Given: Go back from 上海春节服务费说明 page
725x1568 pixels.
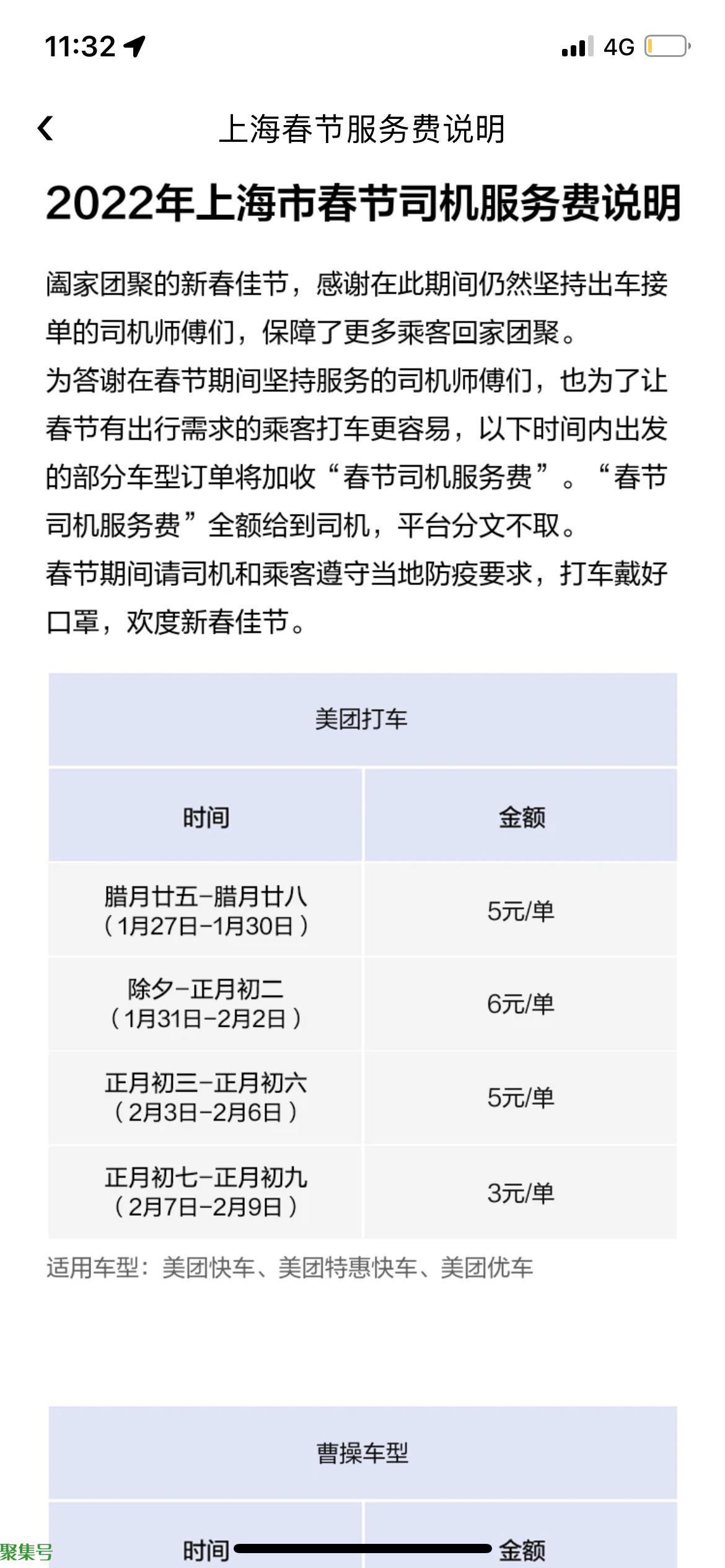Looking at the screenshot, I should pos(46,129).
